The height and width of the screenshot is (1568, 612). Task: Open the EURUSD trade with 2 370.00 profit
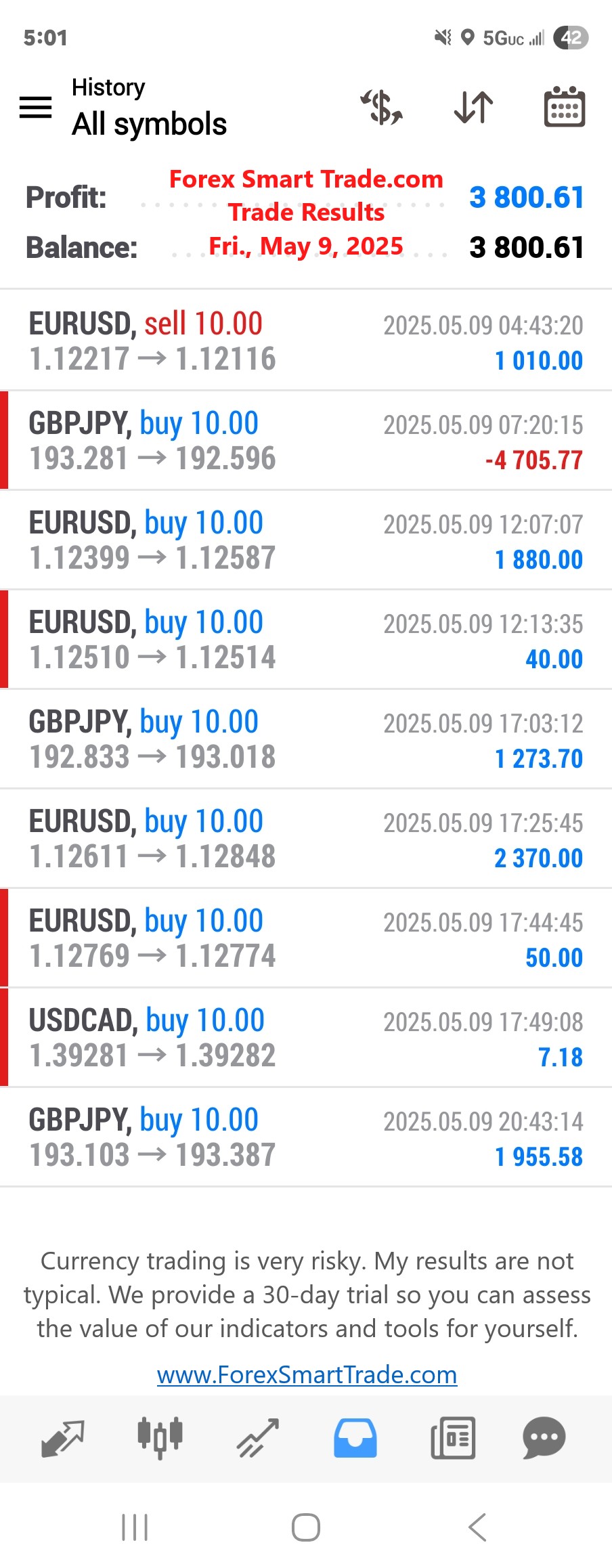[x=306, y=839]
